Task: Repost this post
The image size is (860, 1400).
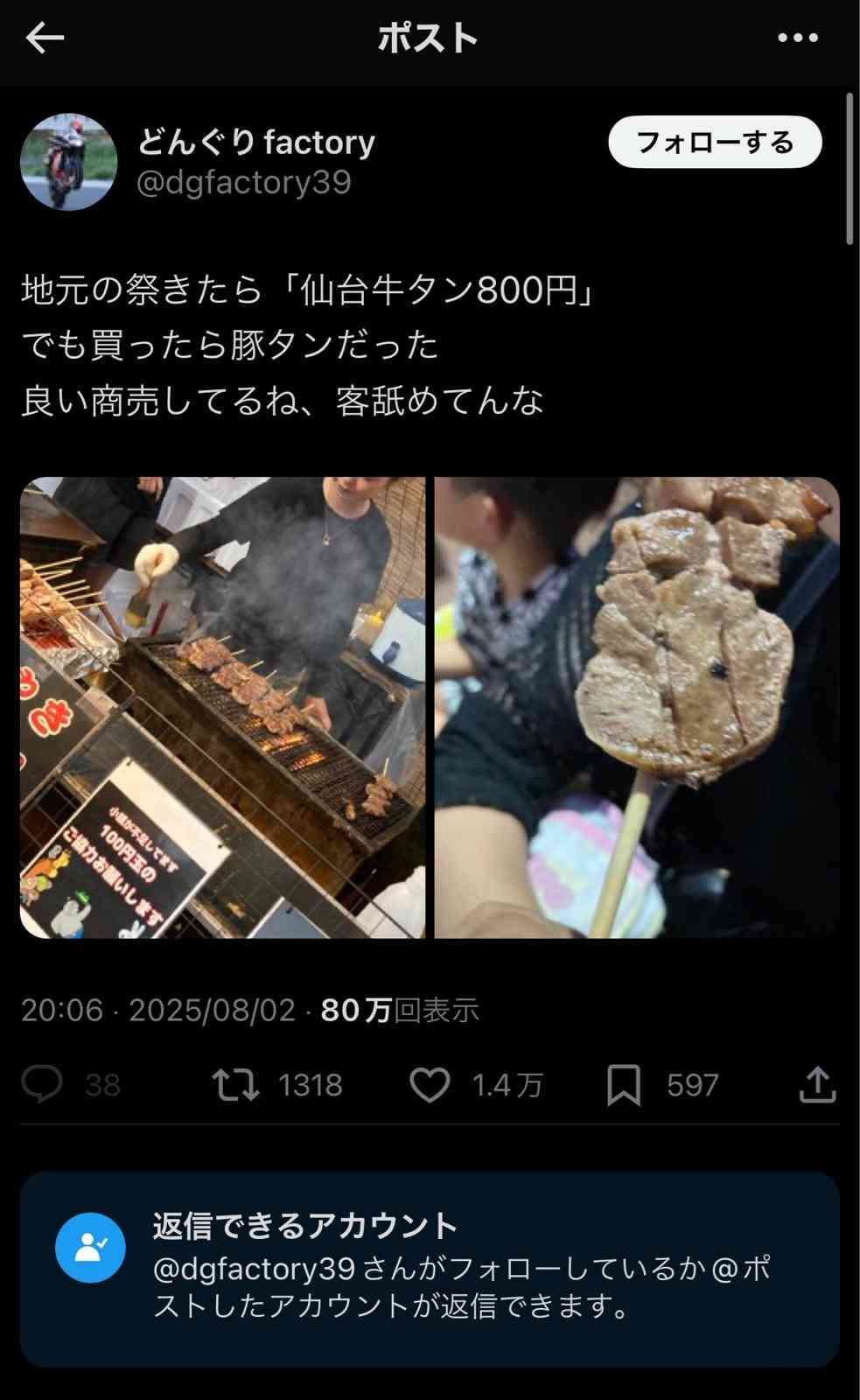Action: 236,1085
